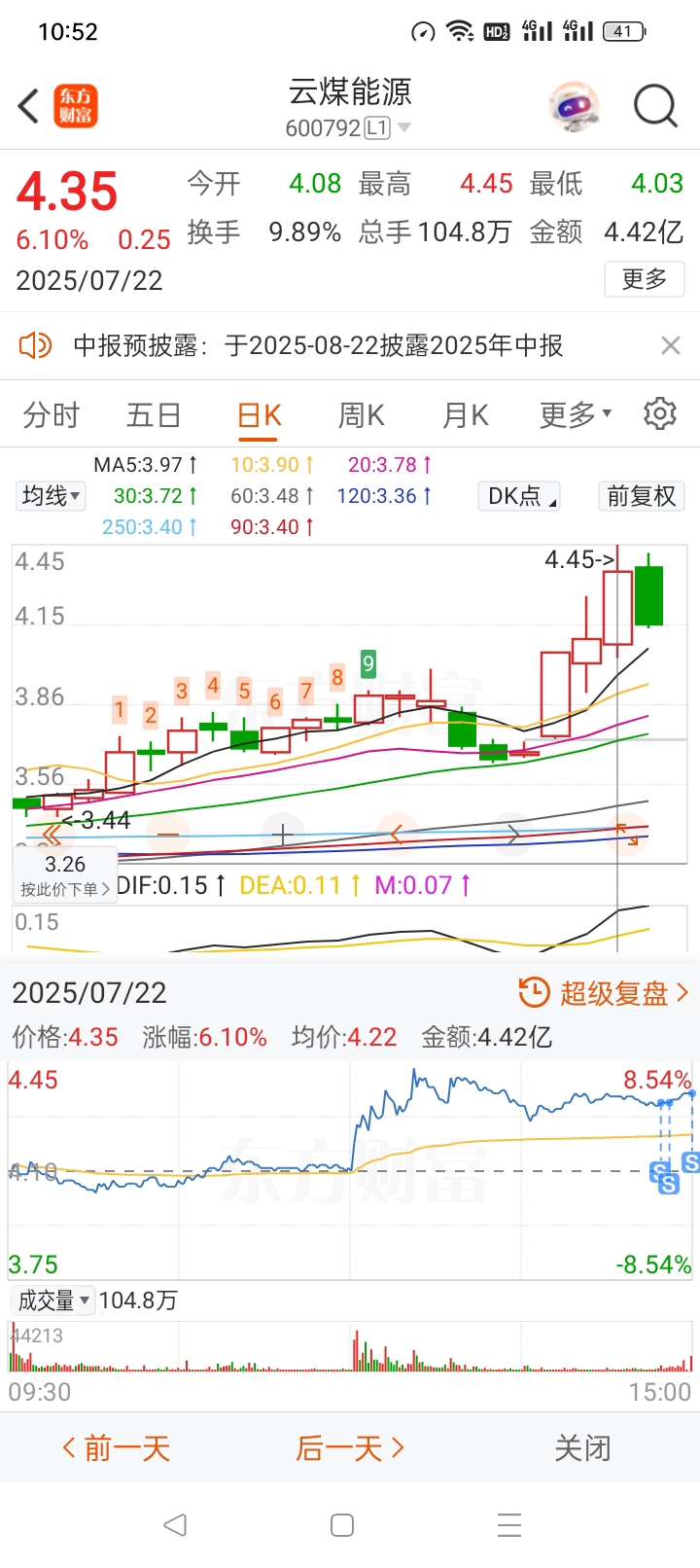
Task: Expand the 成交量 indicator dropdown
Action: (x=53, y=1301)
